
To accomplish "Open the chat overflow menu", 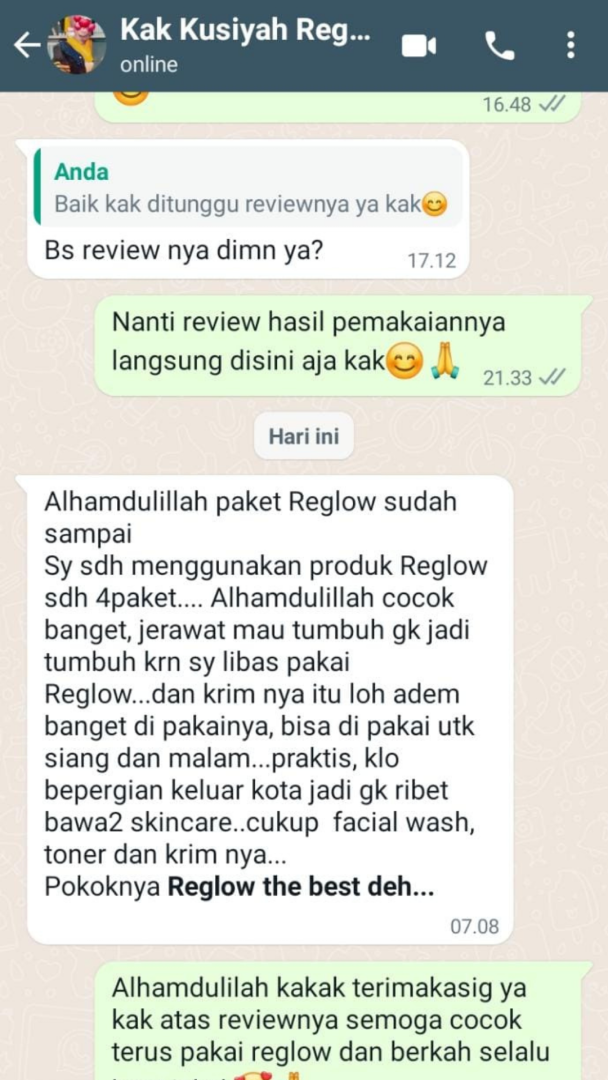I will click(570, 45).
